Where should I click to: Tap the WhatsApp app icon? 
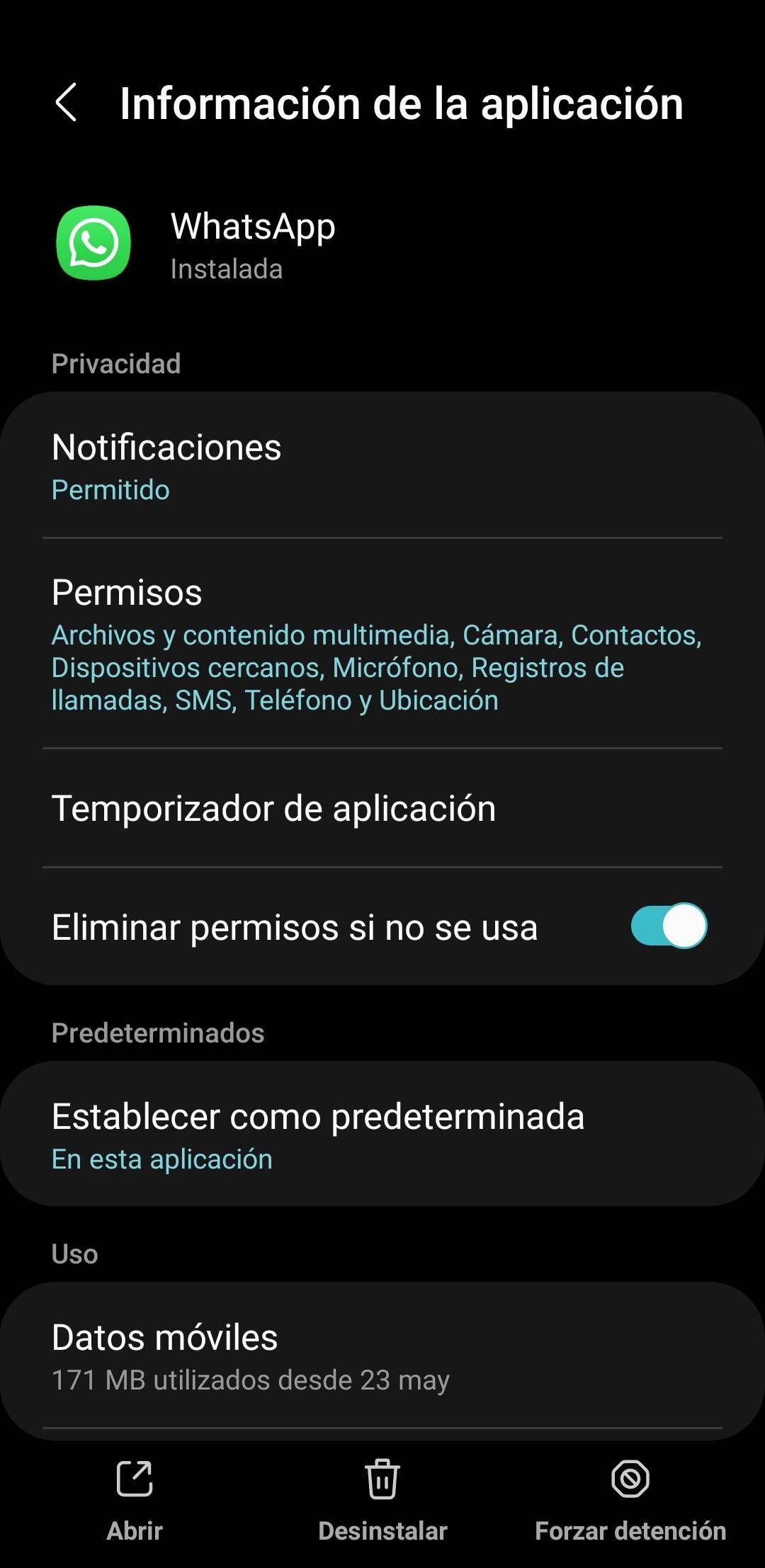pyautogui.click(x=93, y=243)
